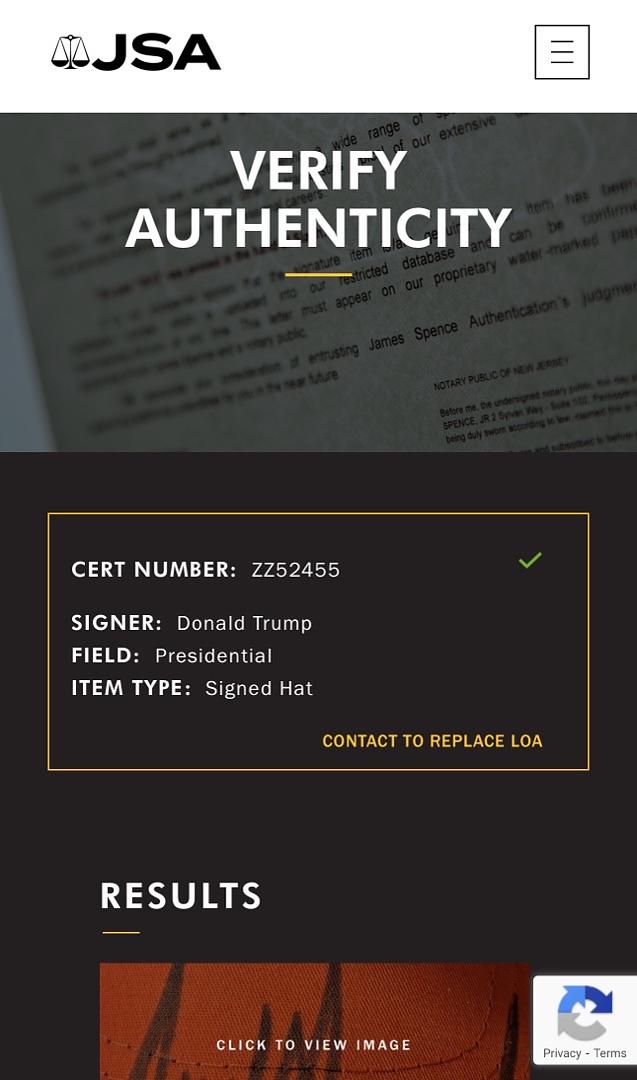Image resolution: width=637 pixels, height=1080 pixels.
Task: Click to view the signed hat image
Action: point(314,1044)
